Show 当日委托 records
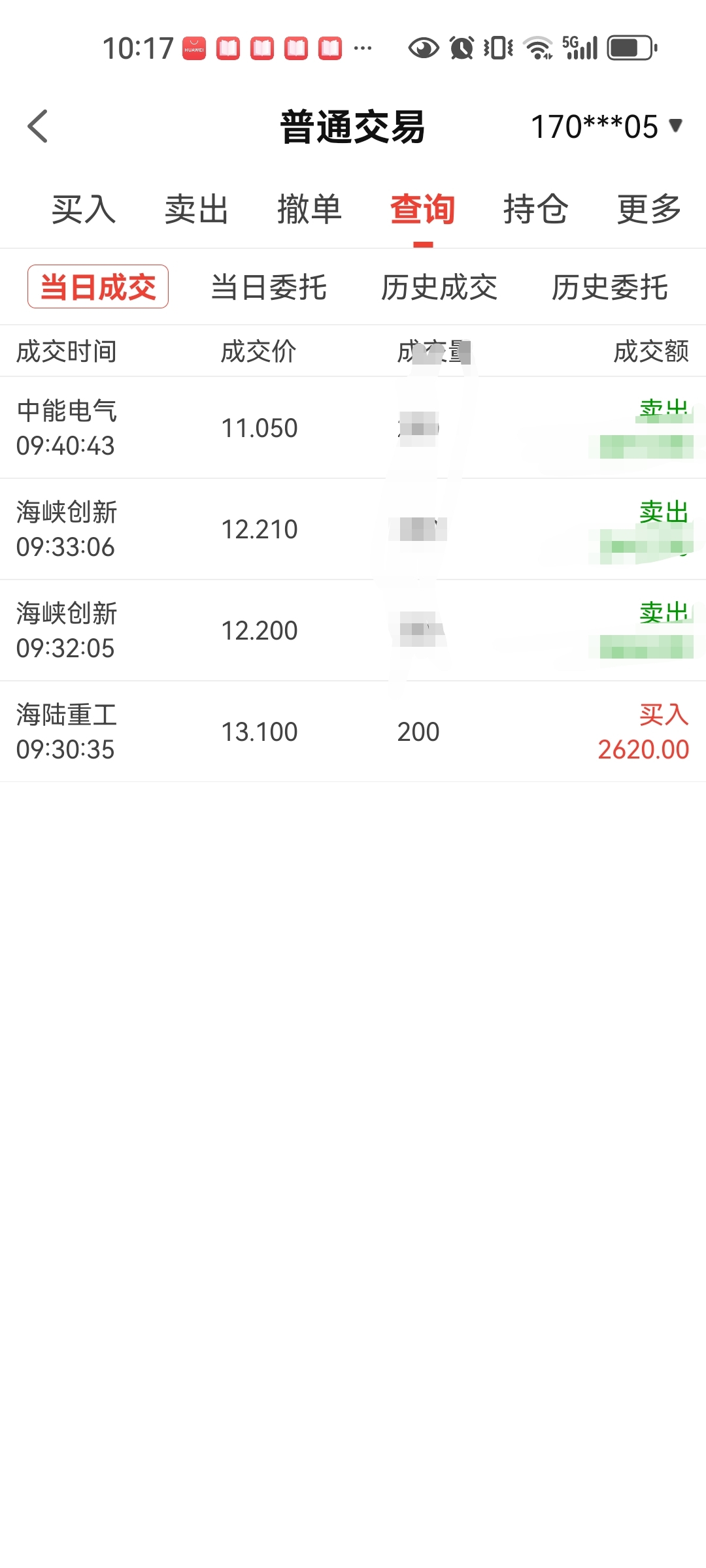Screen dimensions: 706x1568 269,287
